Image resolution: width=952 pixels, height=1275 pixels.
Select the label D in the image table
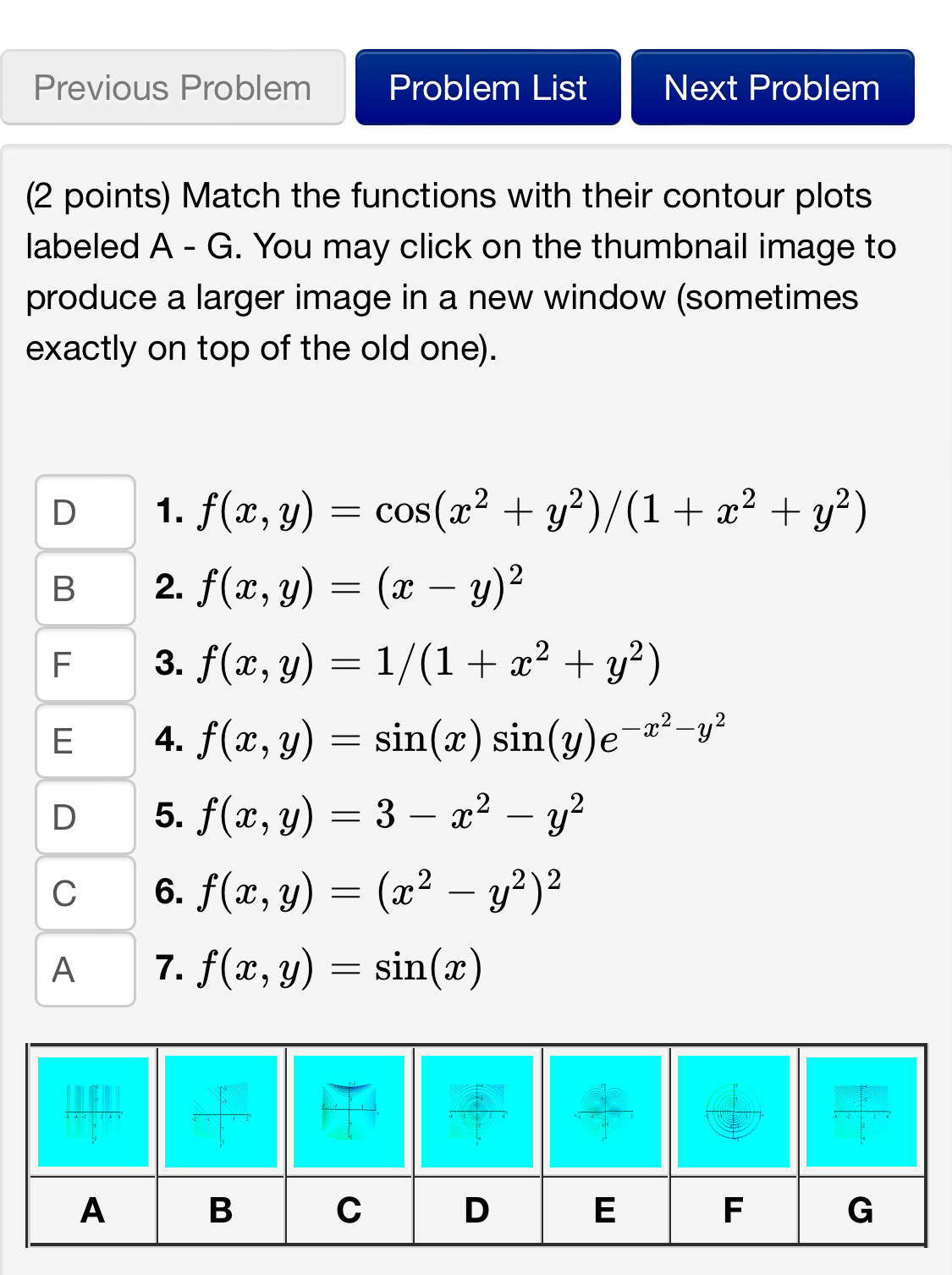(x=477, y=1211)
